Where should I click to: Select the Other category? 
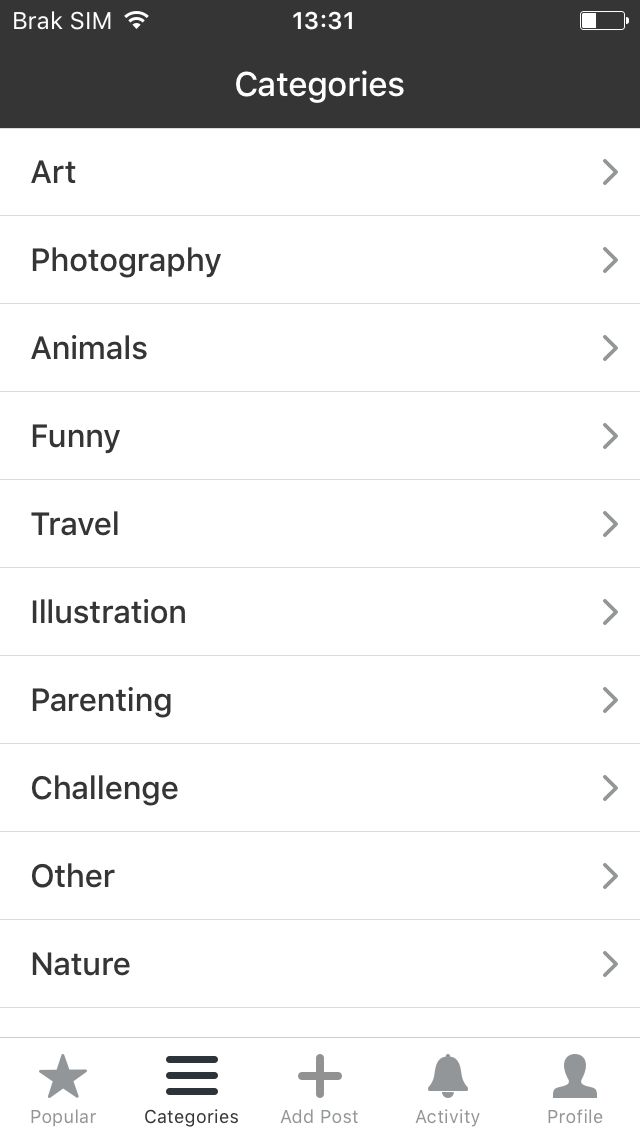pyautogui.click(x=320, y=876)
